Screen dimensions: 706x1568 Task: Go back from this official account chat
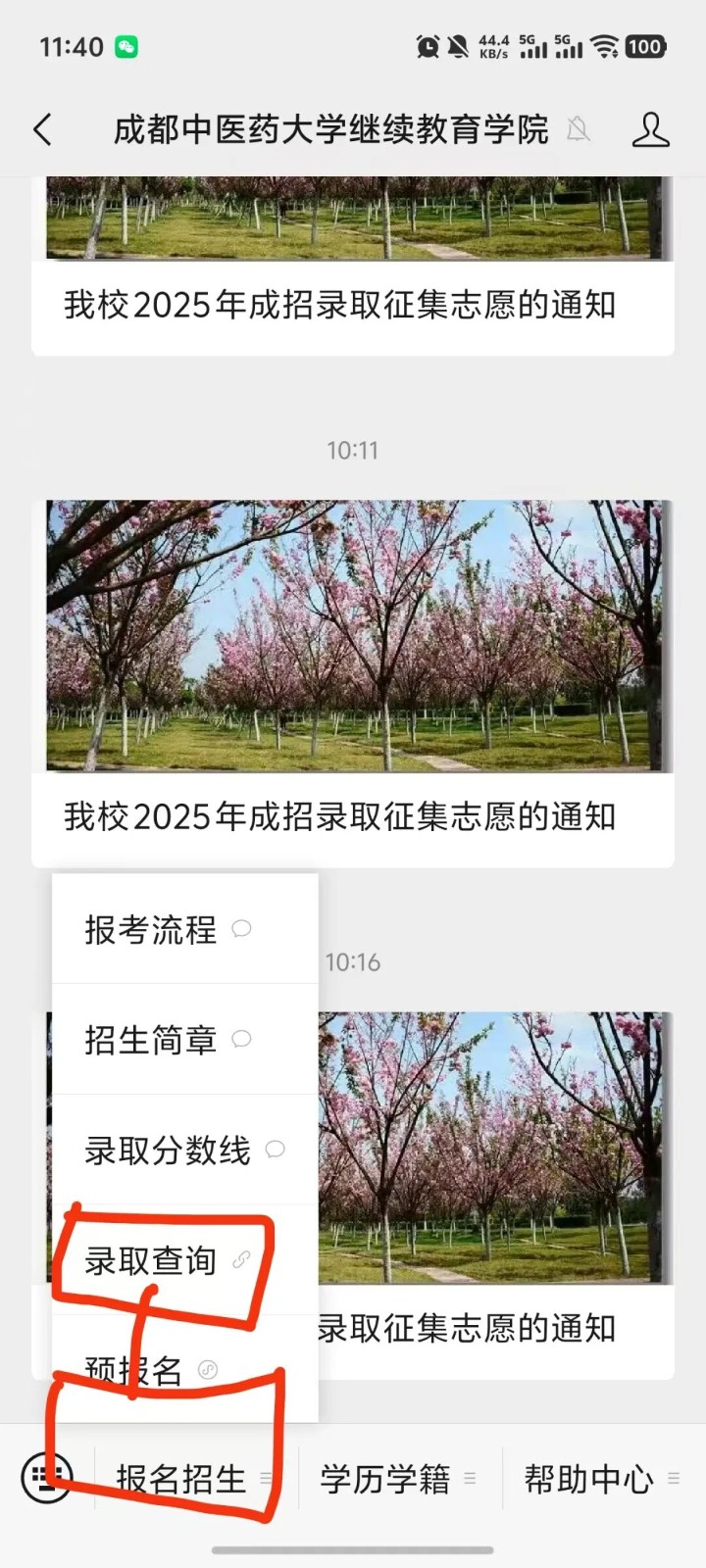42,129
